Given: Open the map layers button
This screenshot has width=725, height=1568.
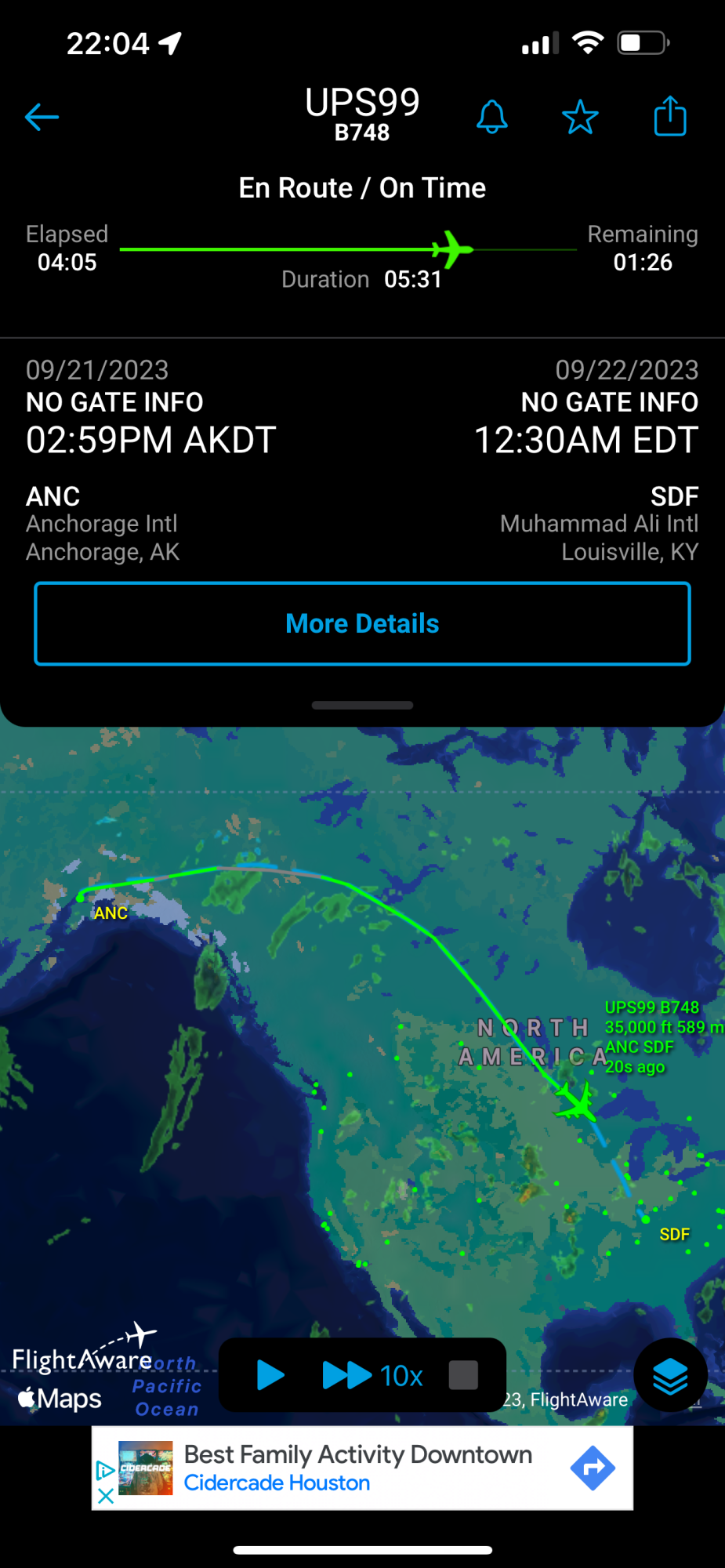Looking at the screenshot, I should (x=670, y=1376).
